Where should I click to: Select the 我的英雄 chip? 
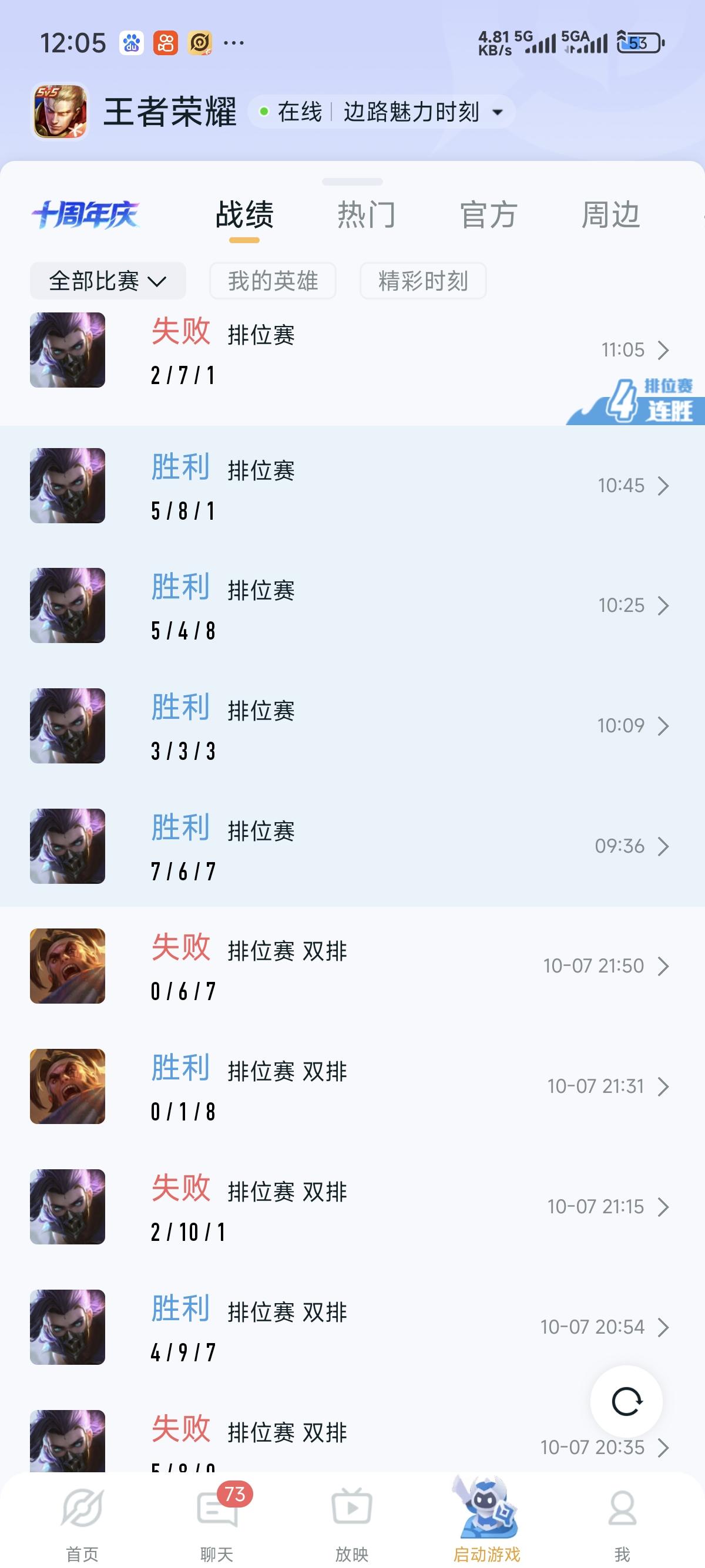click(x=273, y=281)
